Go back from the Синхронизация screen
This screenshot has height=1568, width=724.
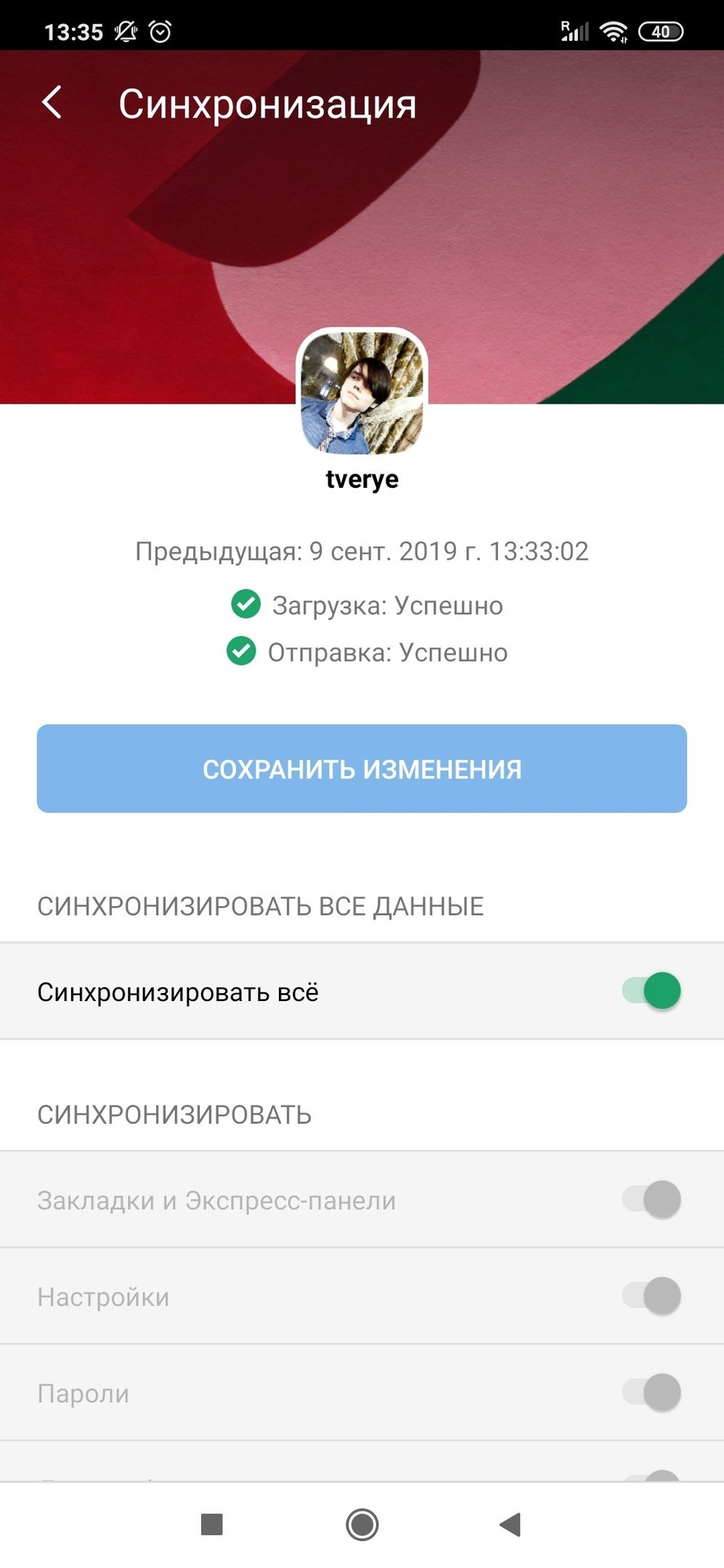click(x=52, y=103)
